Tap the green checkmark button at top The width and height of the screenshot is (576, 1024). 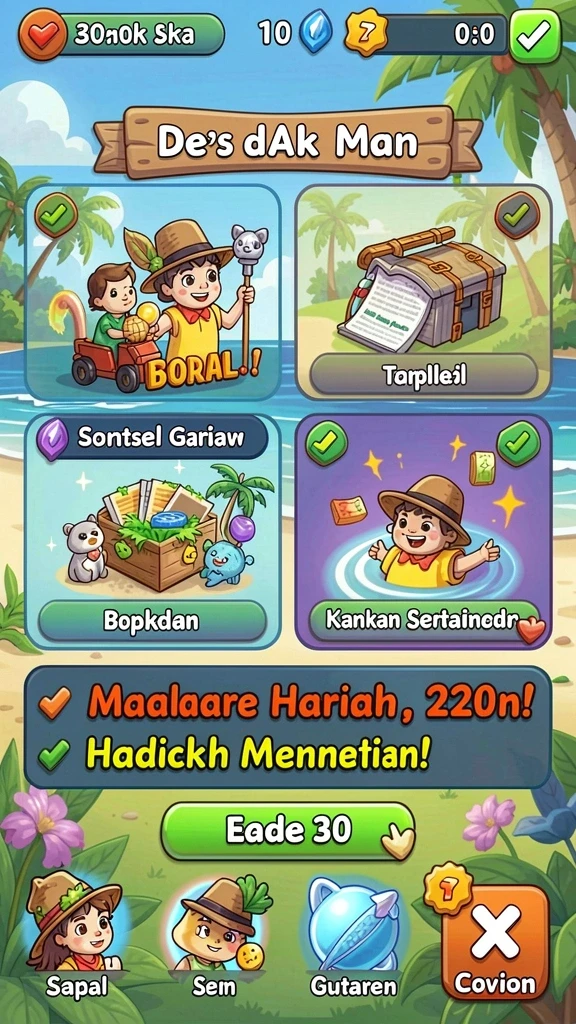point(535,37)
